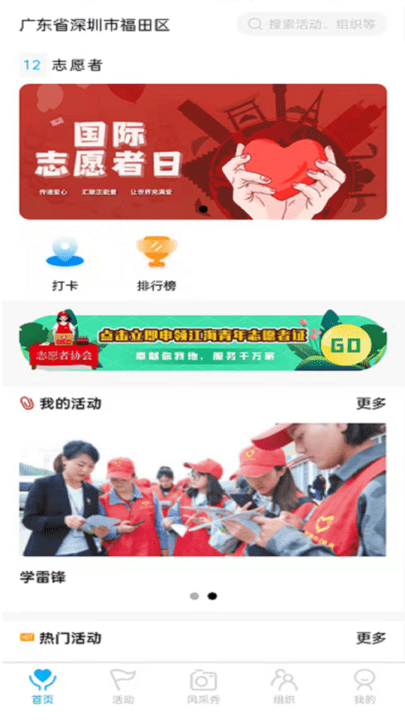Open the search box for activities and organizations
Image resolution: width=405 pixels, height=720 pixels.
pyautogui.click(x=312, y=24)
